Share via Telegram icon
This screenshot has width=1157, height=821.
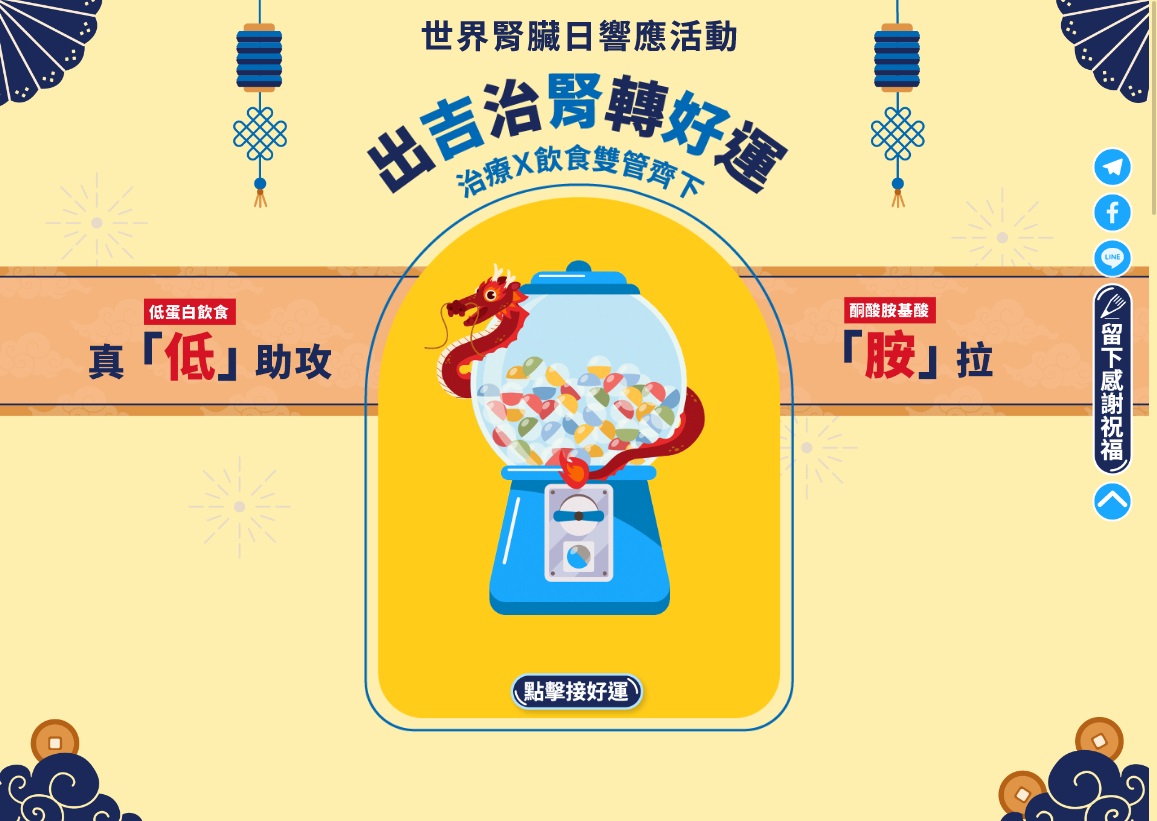(1112, 167)
